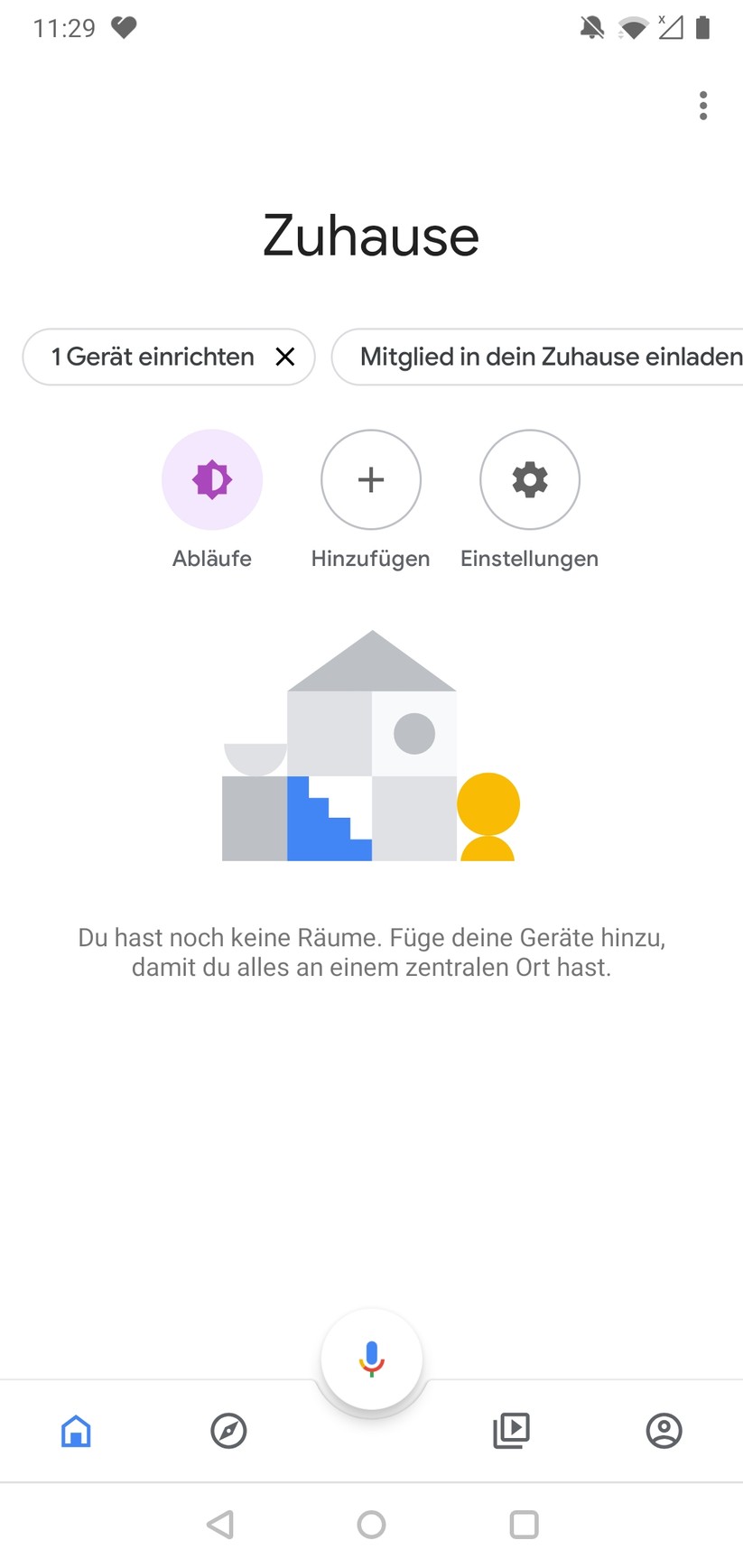
Task: Tap the '1 Gerät einrichten' chip
Action: [x=152, y=357]
